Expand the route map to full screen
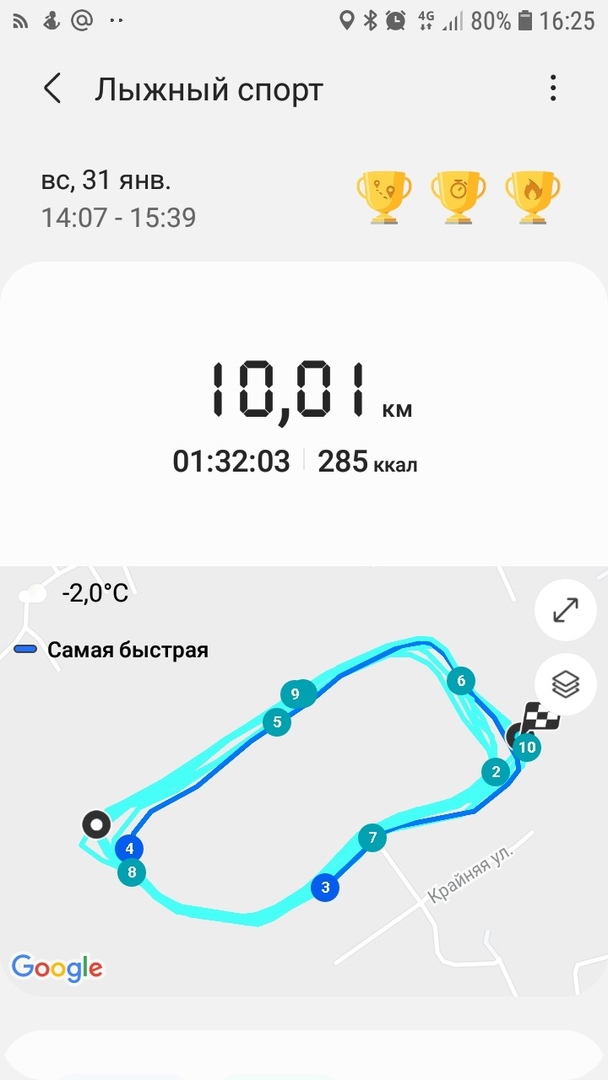Image resolution: width=608 pixels, height=1080 pixels. pos(565,610)
